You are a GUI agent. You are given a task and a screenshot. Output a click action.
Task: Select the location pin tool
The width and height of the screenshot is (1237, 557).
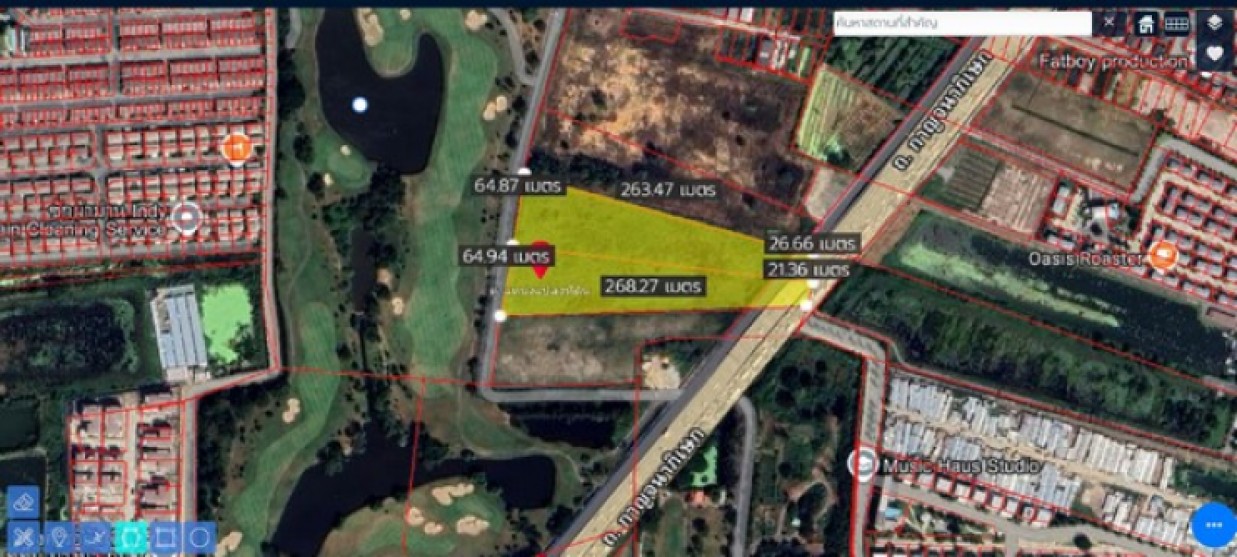click(x=60, y=537)
